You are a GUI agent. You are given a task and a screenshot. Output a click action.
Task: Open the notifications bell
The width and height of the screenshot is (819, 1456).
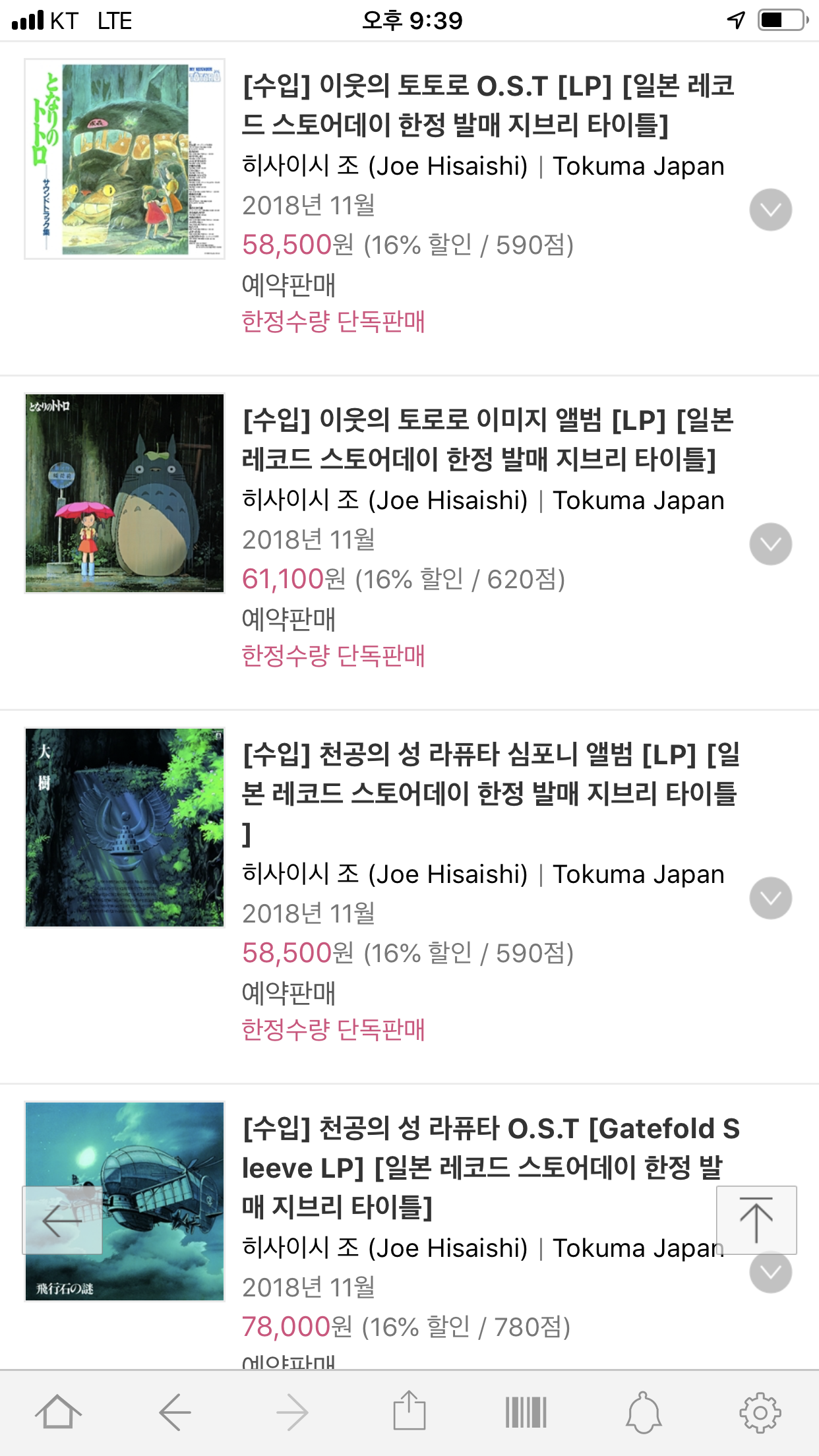644,1412
